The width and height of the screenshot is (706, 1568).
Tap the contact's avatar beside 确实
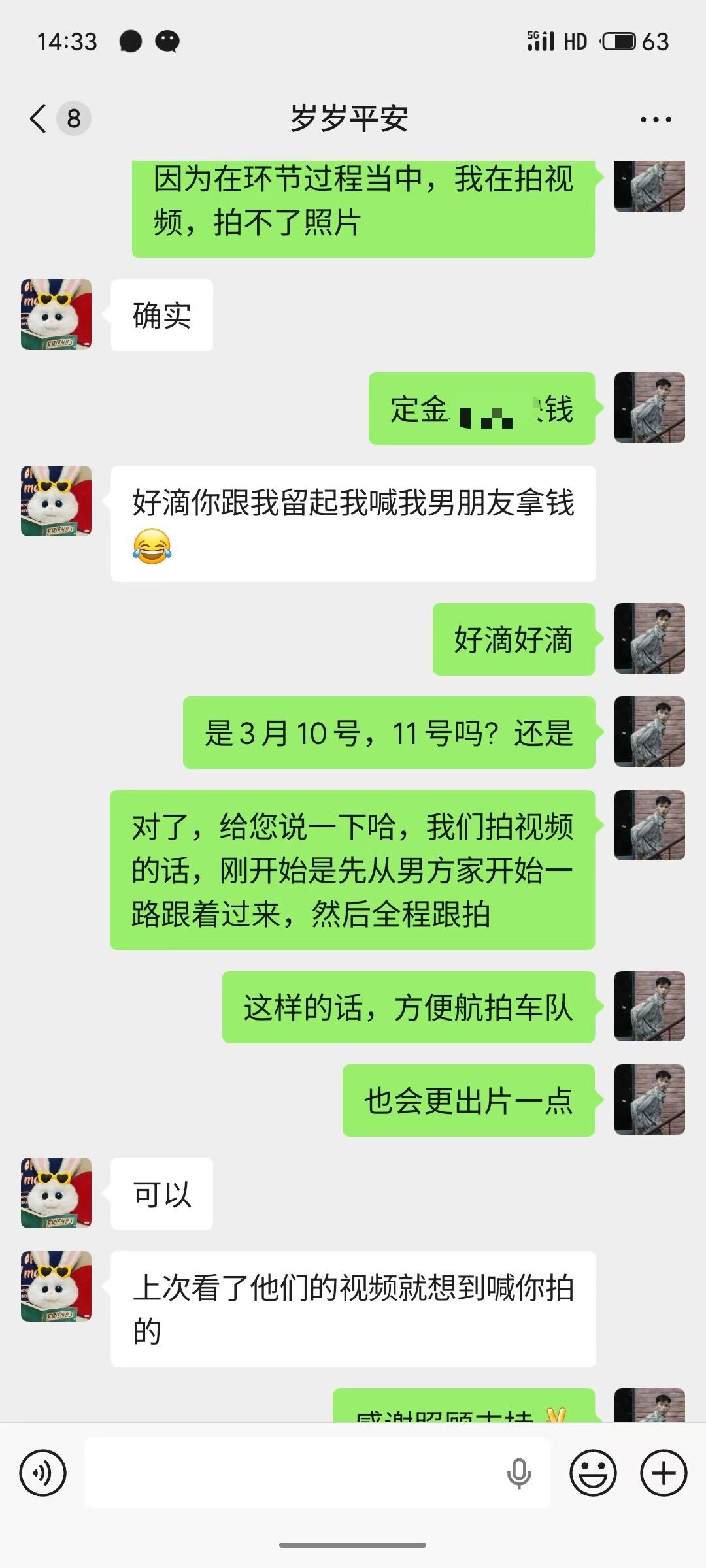tap(56, 314)
